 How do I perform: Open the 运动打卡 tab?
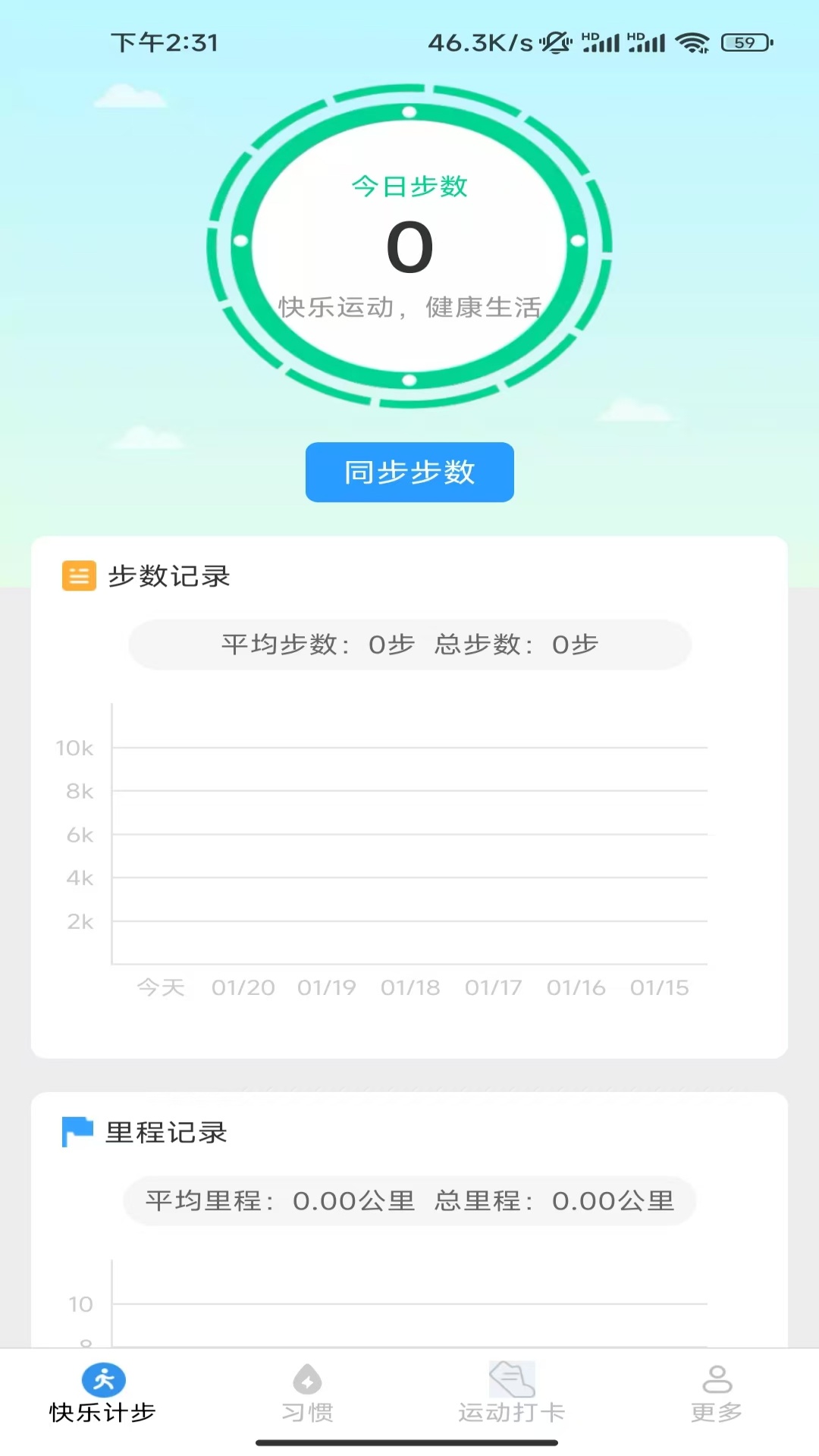(x=512, y=1394)
